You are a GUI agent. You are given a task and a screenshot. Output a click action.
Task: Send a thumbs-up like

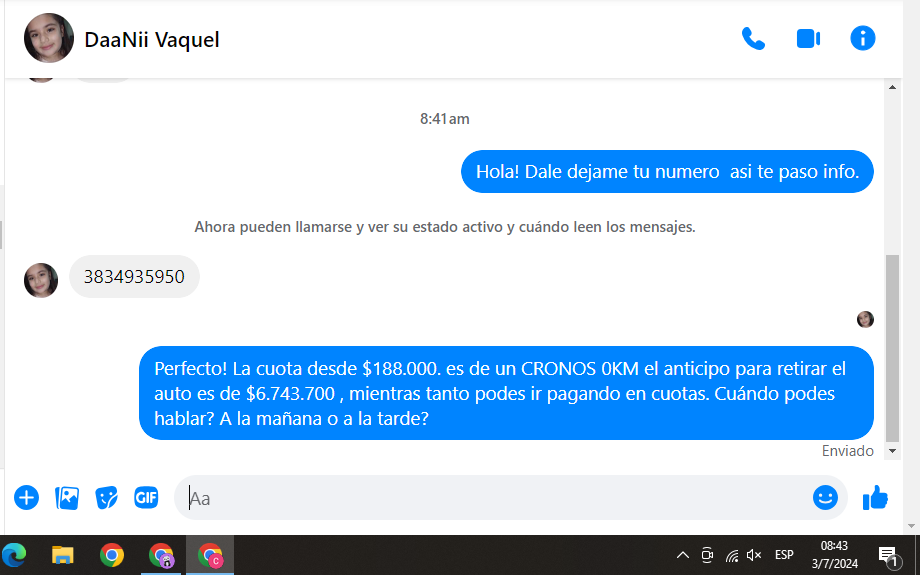[x=875, y=497]
